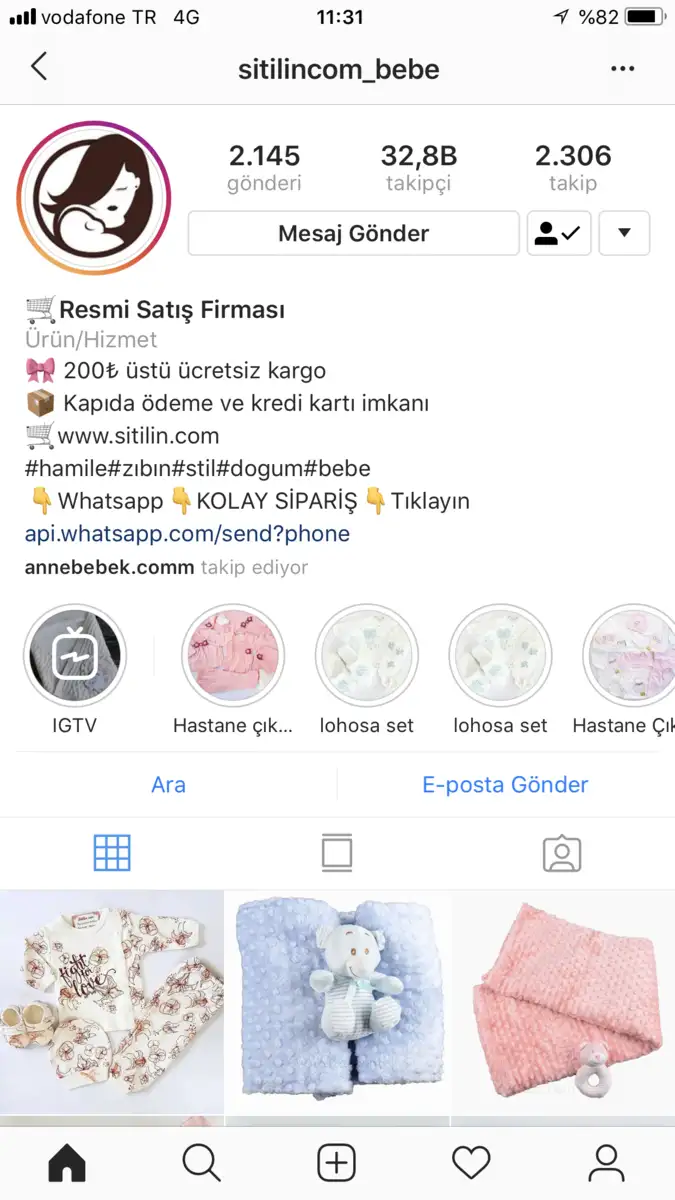The height and width of the screenshot is (1200, 675).
Task: Open the api.whatsapp.com link in bio
Action: point(187,534)
